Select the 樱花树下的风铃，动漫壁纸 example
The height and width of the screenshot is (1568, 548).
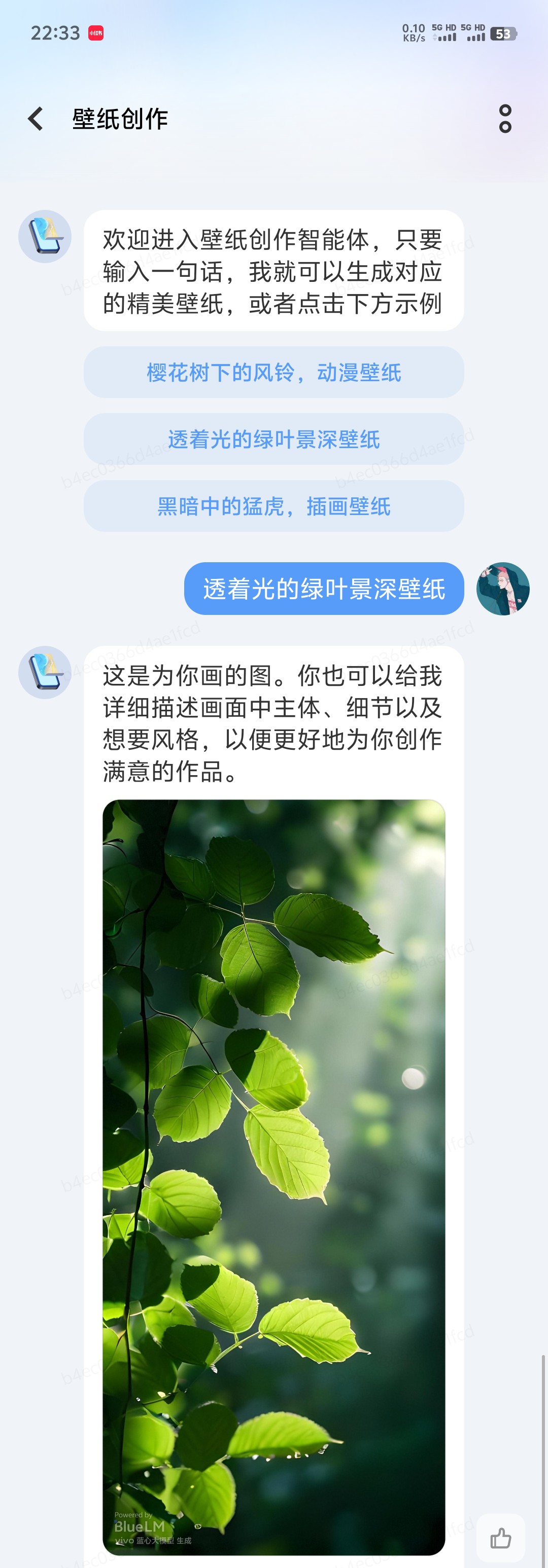(273, 372)
